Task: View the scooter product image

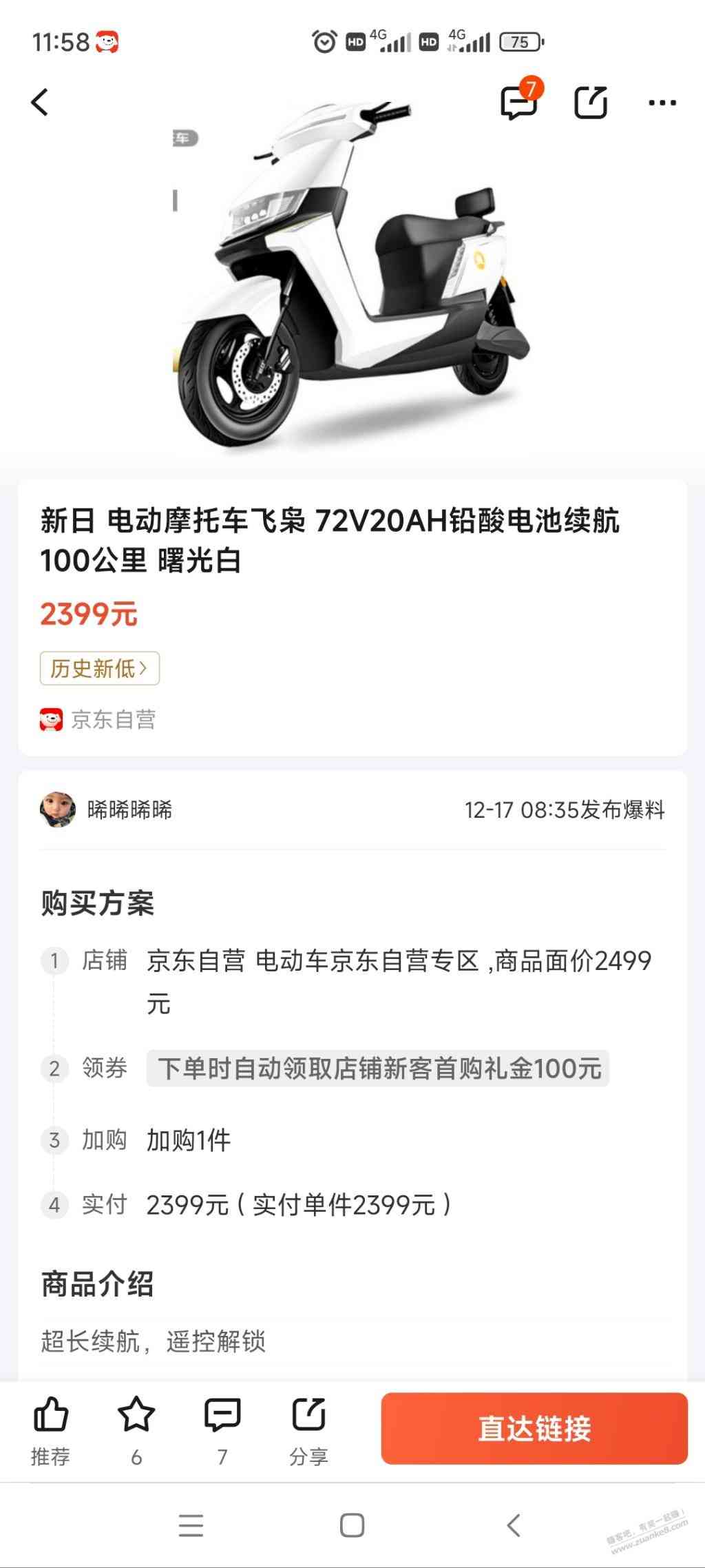Action: 351,276
